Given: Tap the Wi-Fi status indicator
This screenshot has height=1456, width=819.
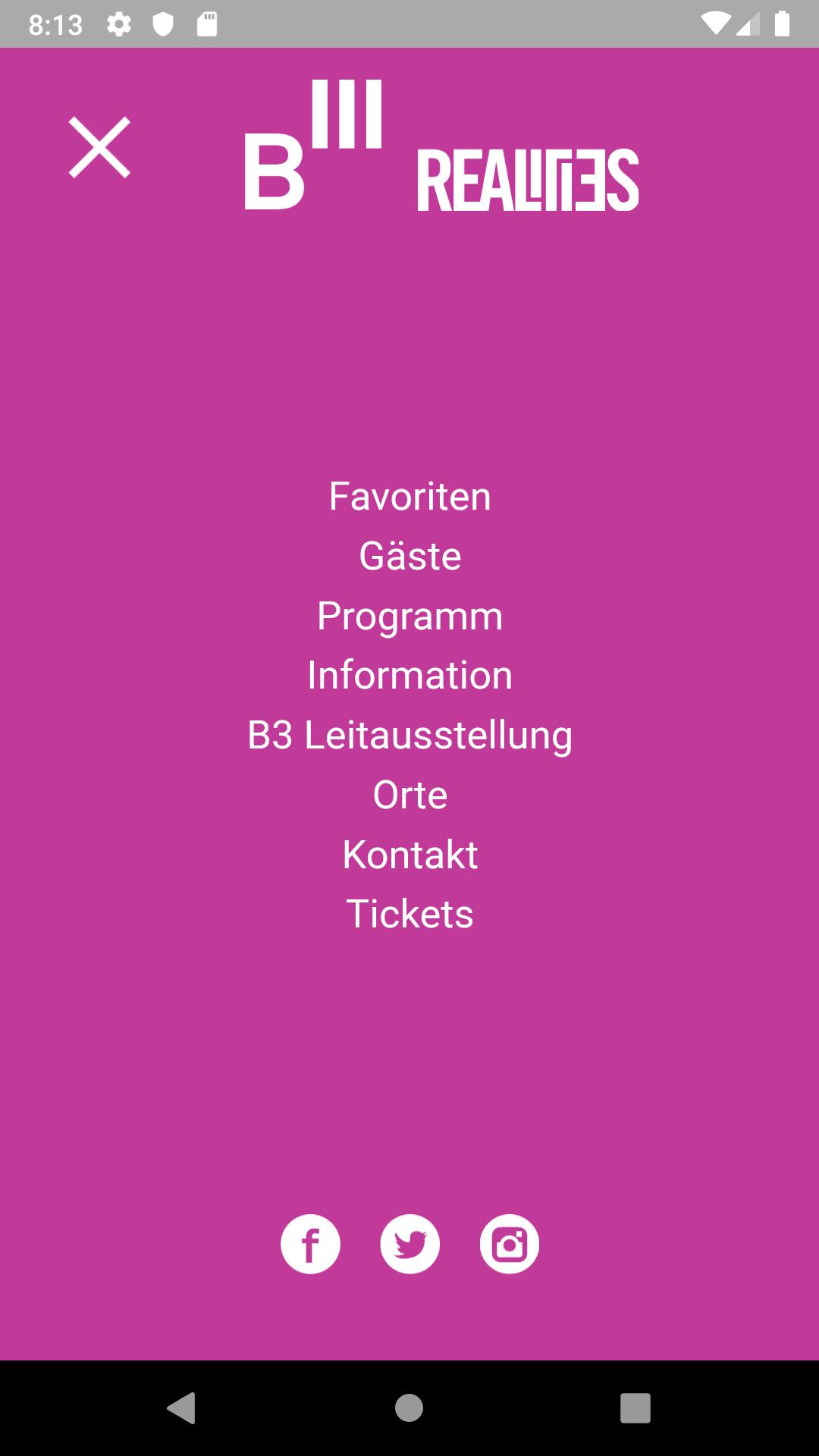Looking at the screenshot, I should click(716, 21).
